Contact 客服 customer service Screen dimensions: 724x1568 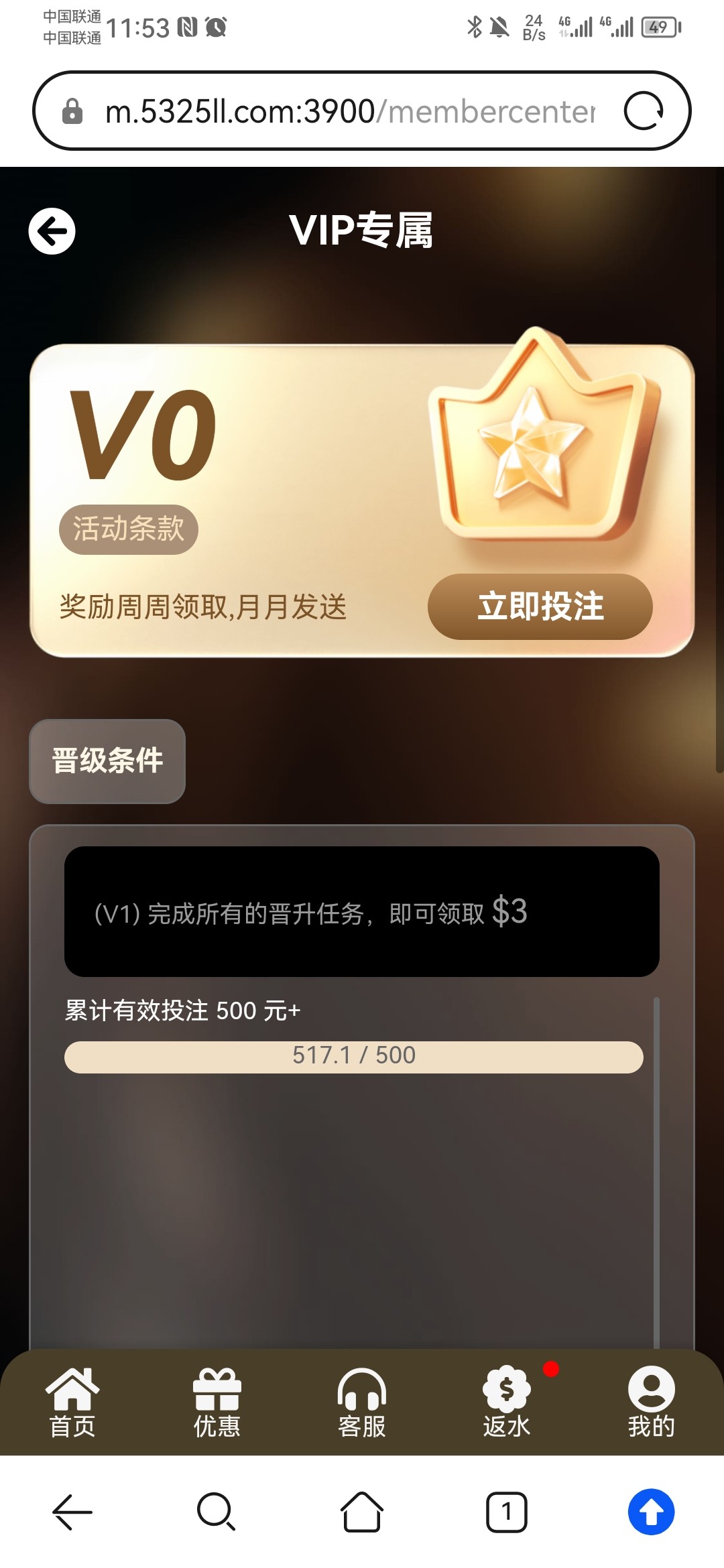(x=361, y=1402)
